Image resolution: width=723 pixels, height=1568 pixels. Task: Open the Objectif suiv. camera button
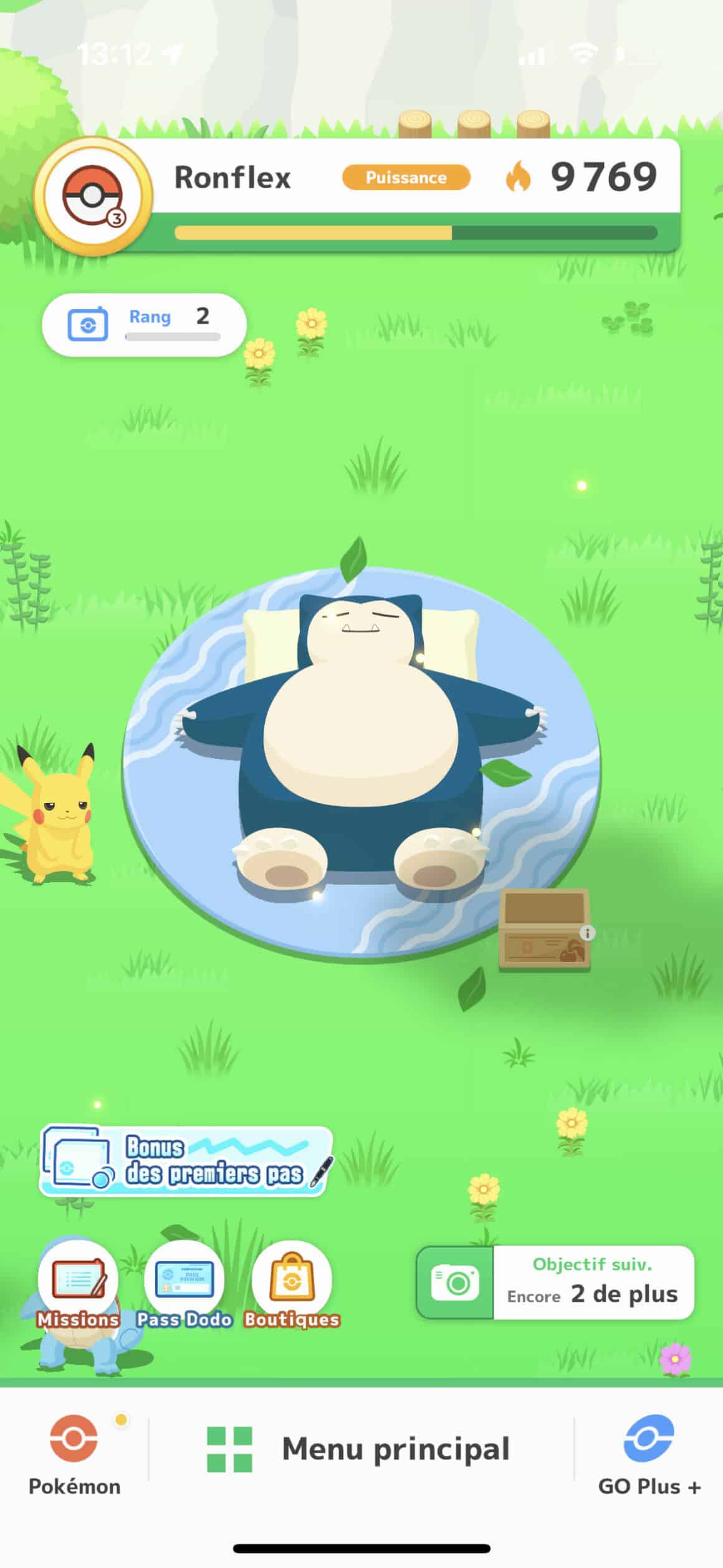[555, 1282]
